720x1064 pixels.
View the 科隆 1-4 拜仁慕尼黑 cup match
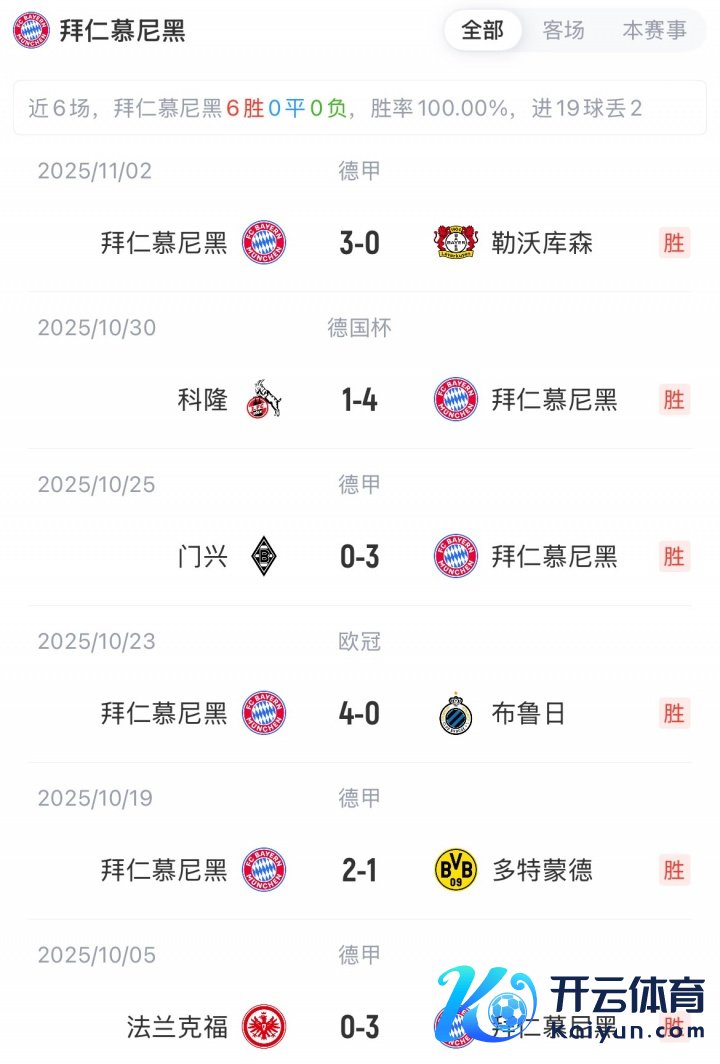tap(360, 400)
